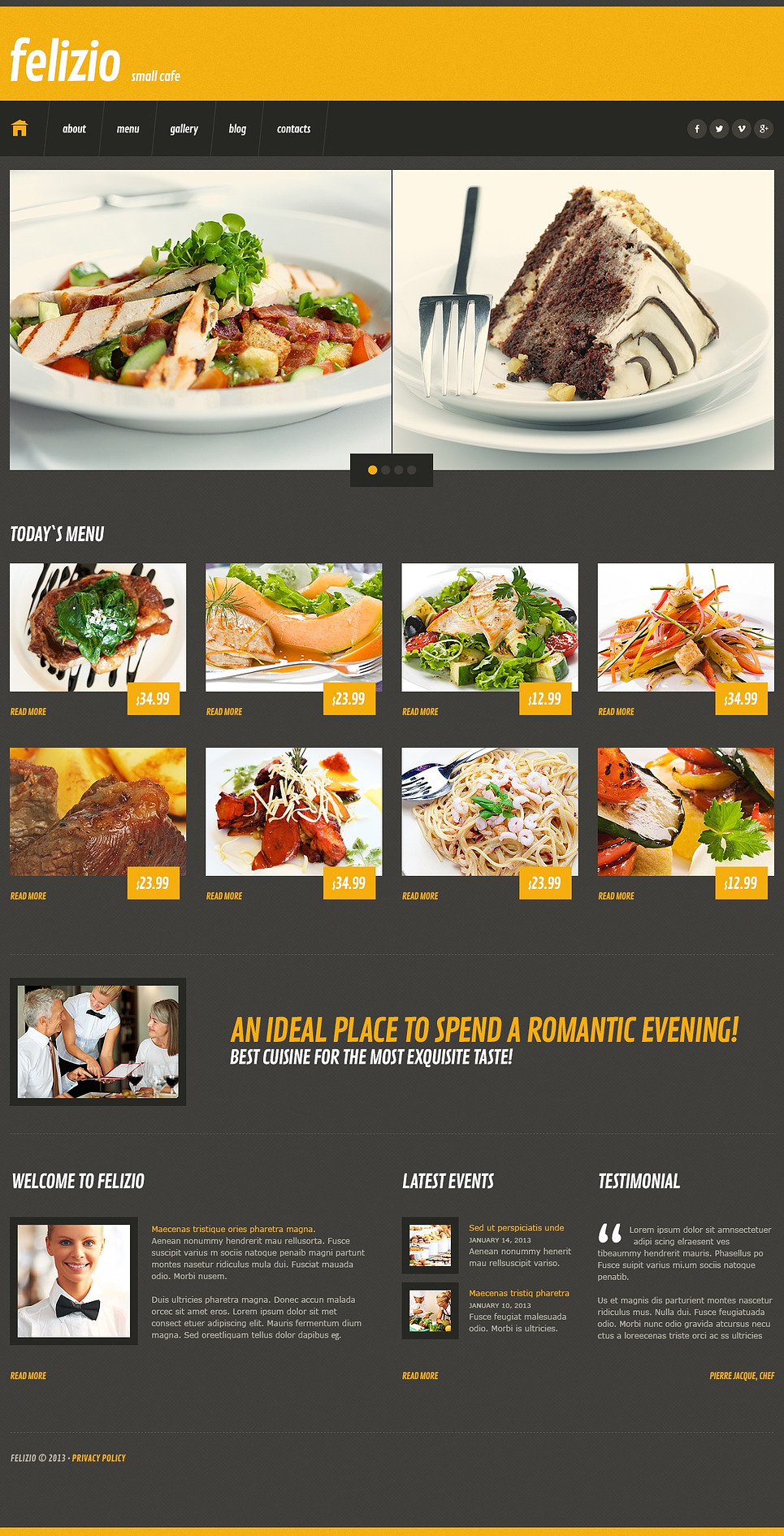The height and width of the screenshot is (1536, 784).
Task: Open the Facebook social icon
Action: pyautogui.click(x=697, y=128)
